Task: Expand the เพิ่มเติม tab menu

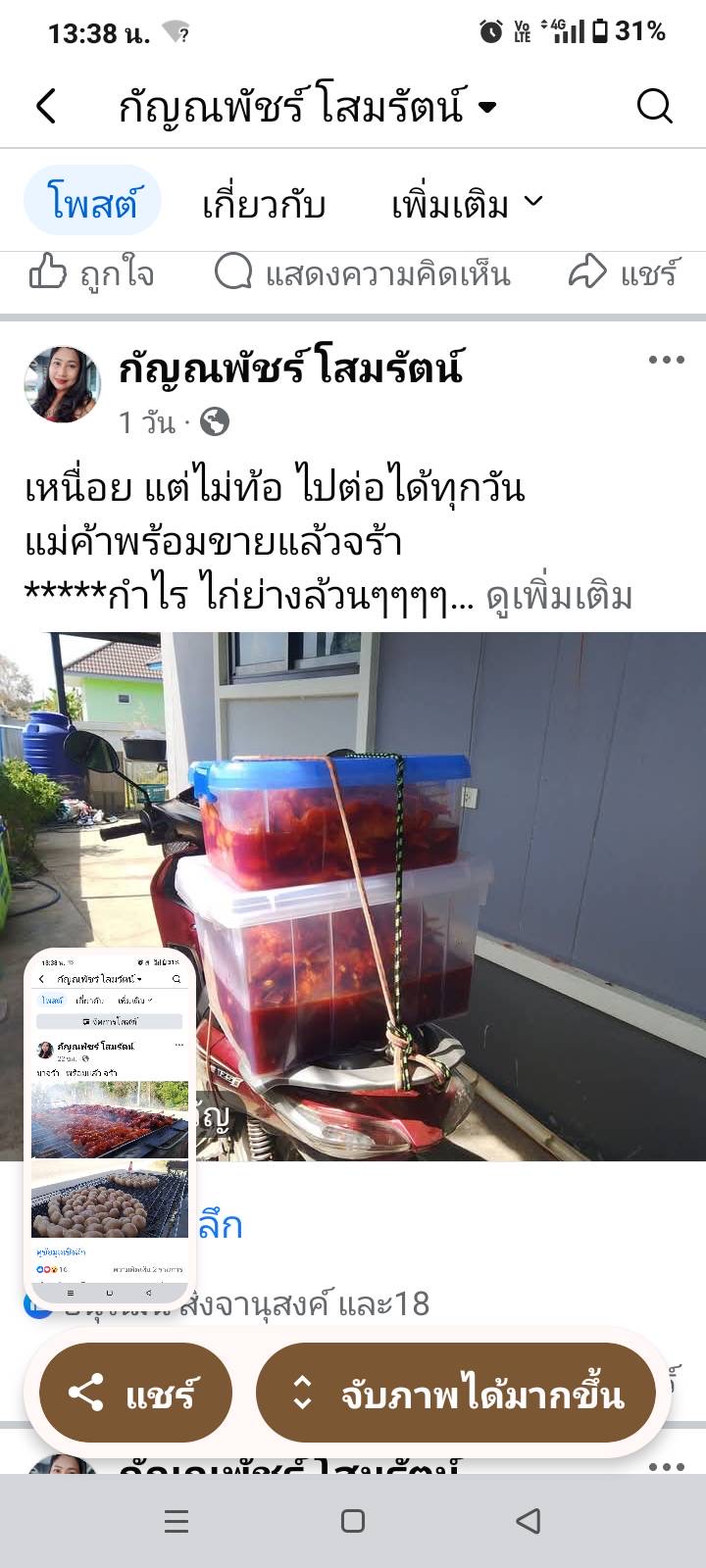Action: pyautogui.click(x=467, y=204)
